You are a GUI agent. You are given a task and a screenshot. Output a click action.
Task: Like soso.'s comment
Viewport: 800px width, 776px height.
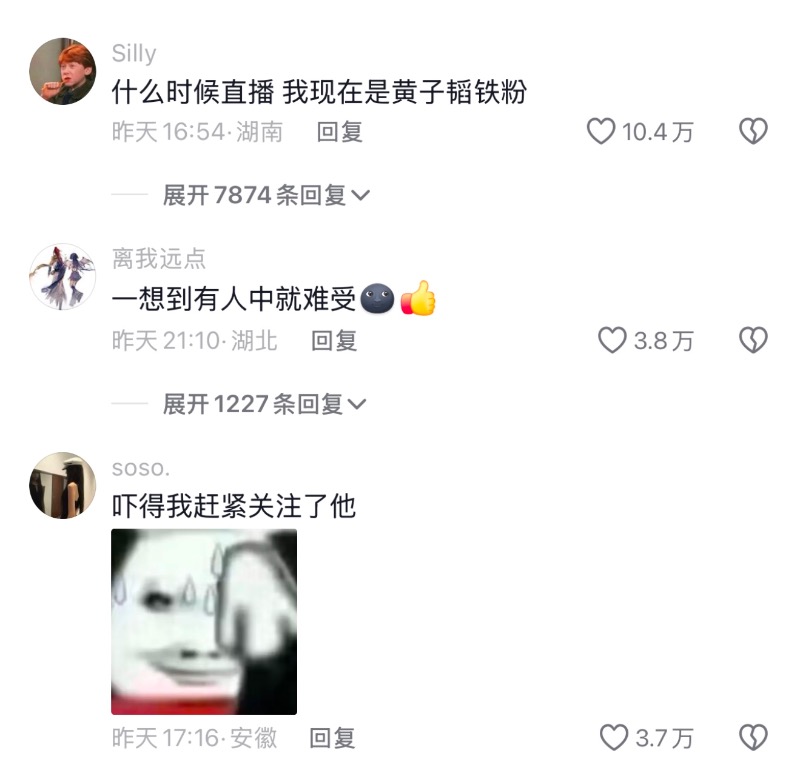[x=612, y=738]
